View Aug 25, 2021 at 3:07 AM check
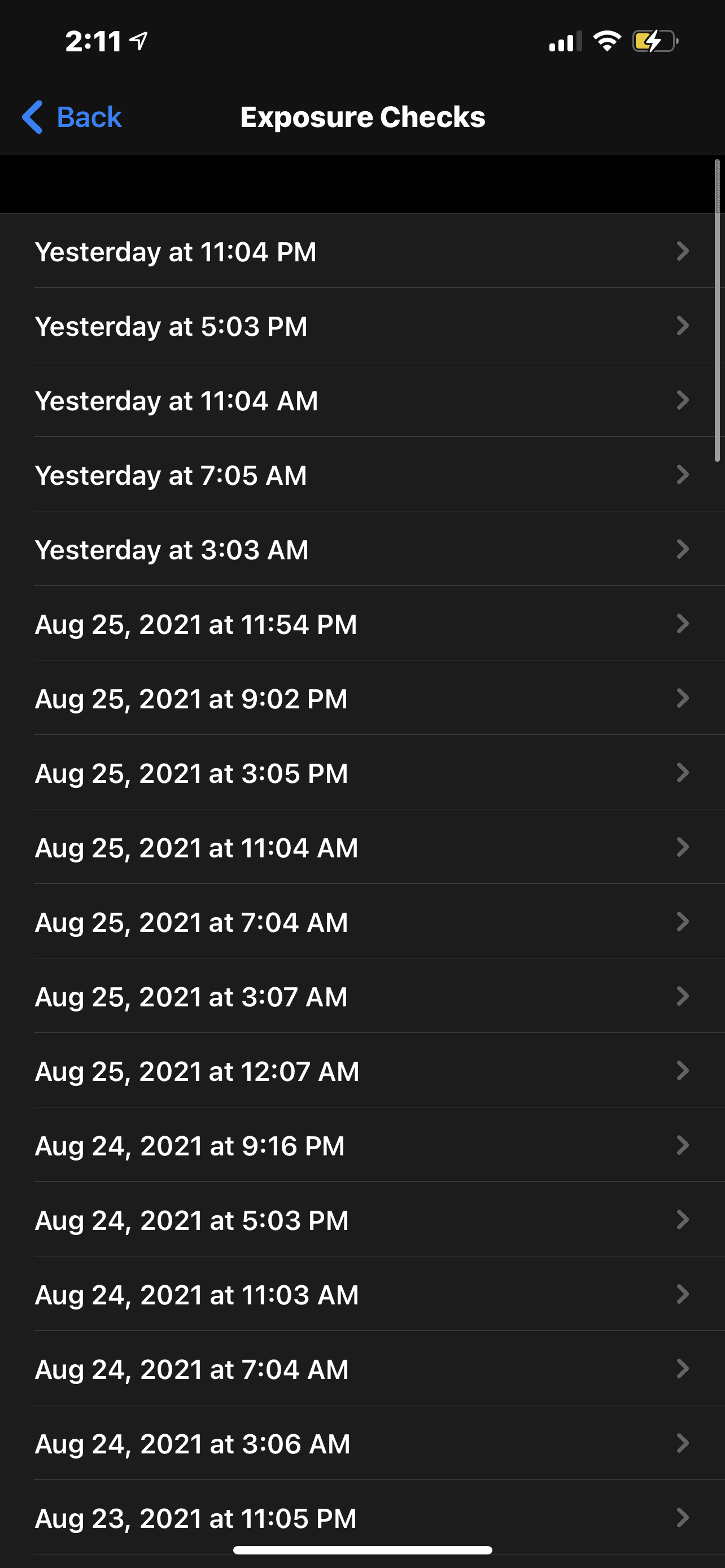This screenshot has width=725, height=1568. (361, 996)
